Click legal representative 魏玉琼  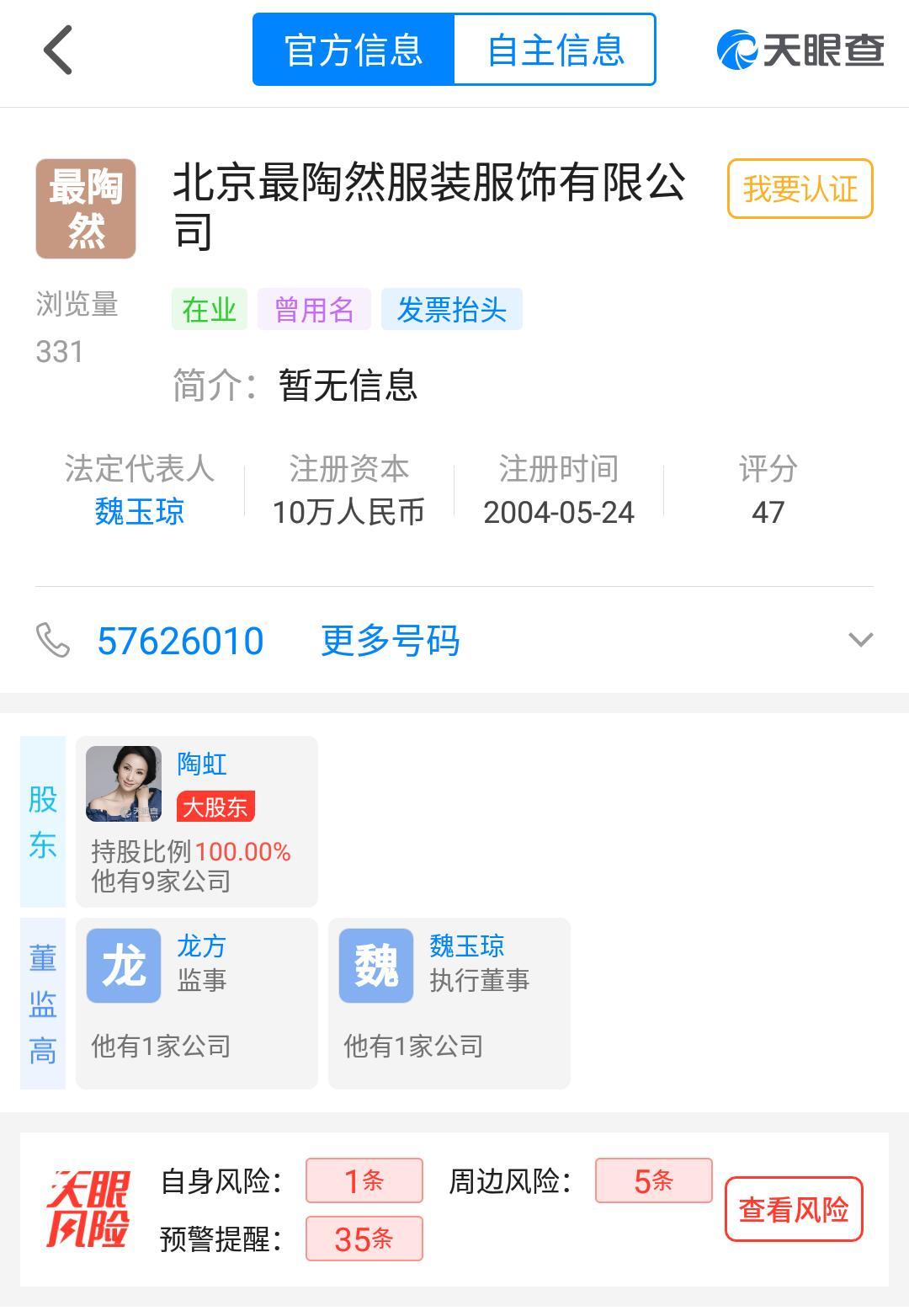141,512
